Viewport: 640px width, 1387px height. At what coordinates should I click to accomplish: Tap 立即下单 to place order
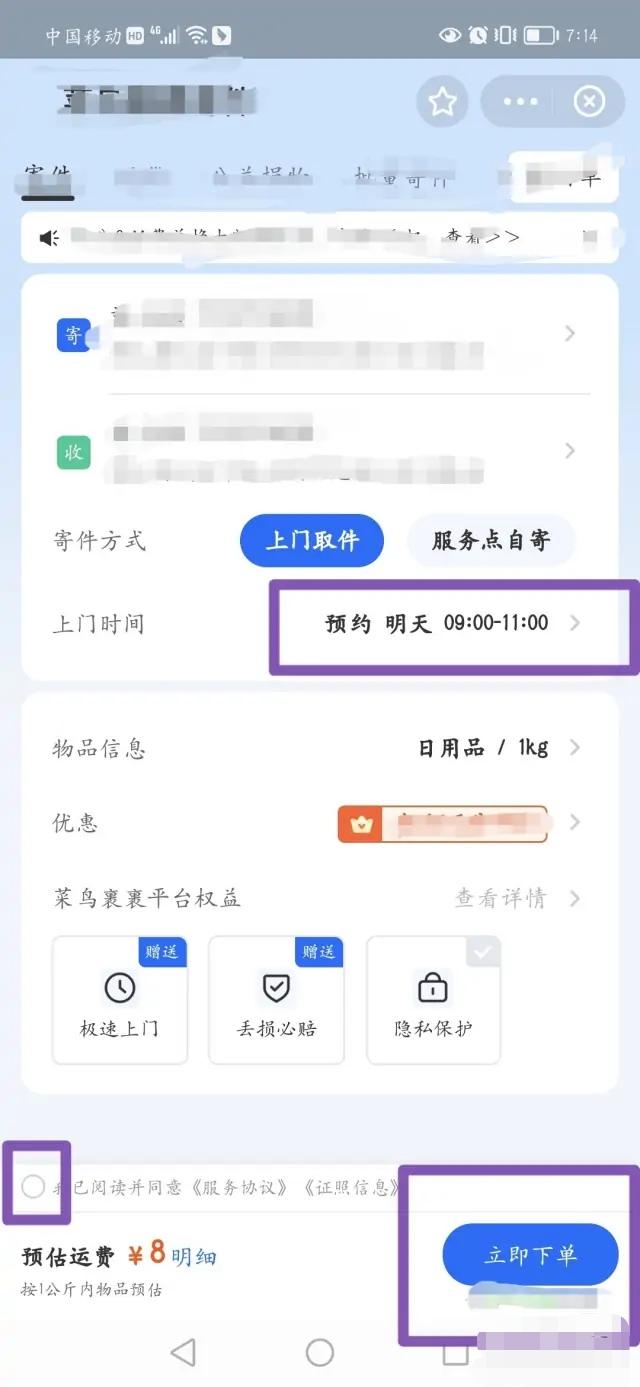(x=530, y=1255)
